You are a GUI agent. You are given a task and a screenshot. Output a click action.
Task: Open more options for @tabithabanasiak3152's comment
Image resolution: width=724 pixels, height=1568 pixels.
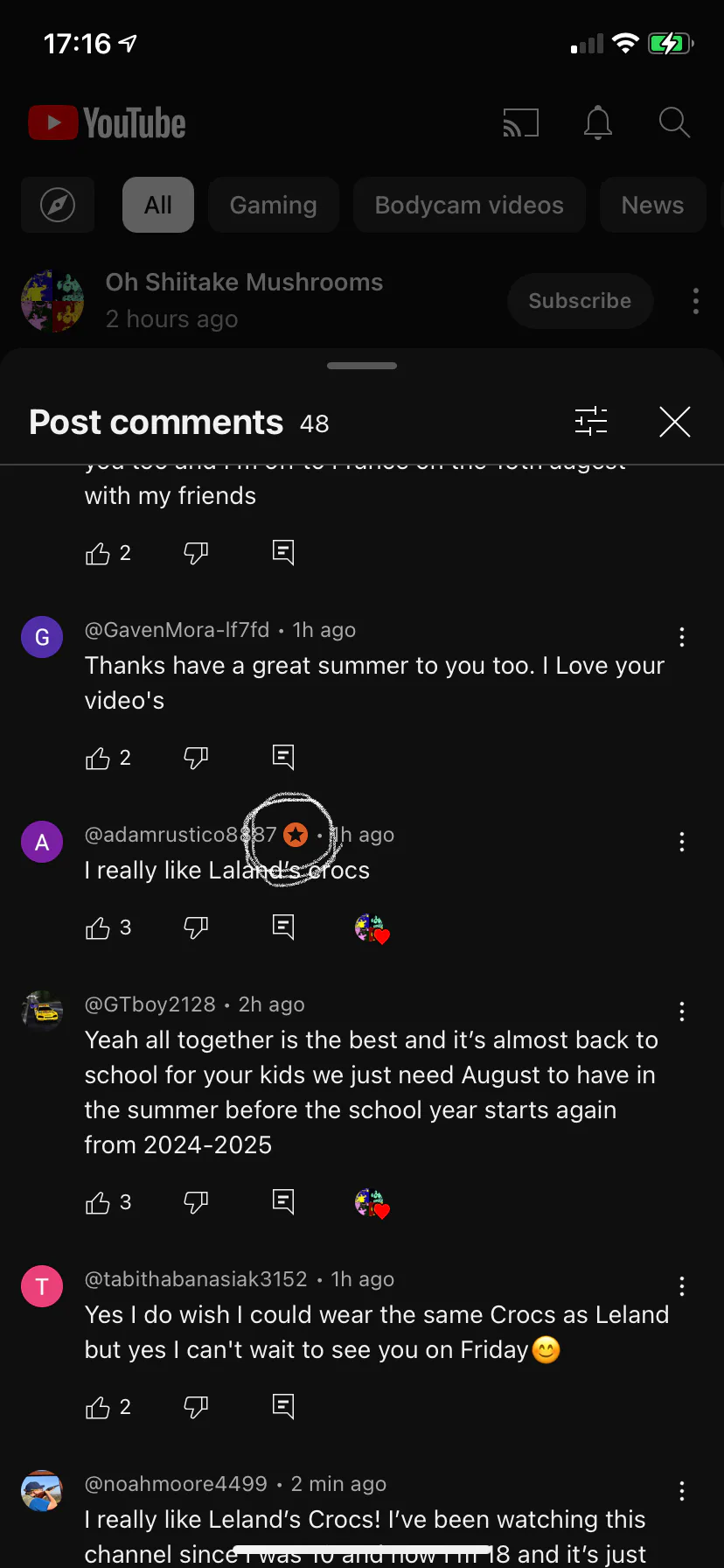pos(682,1286)
